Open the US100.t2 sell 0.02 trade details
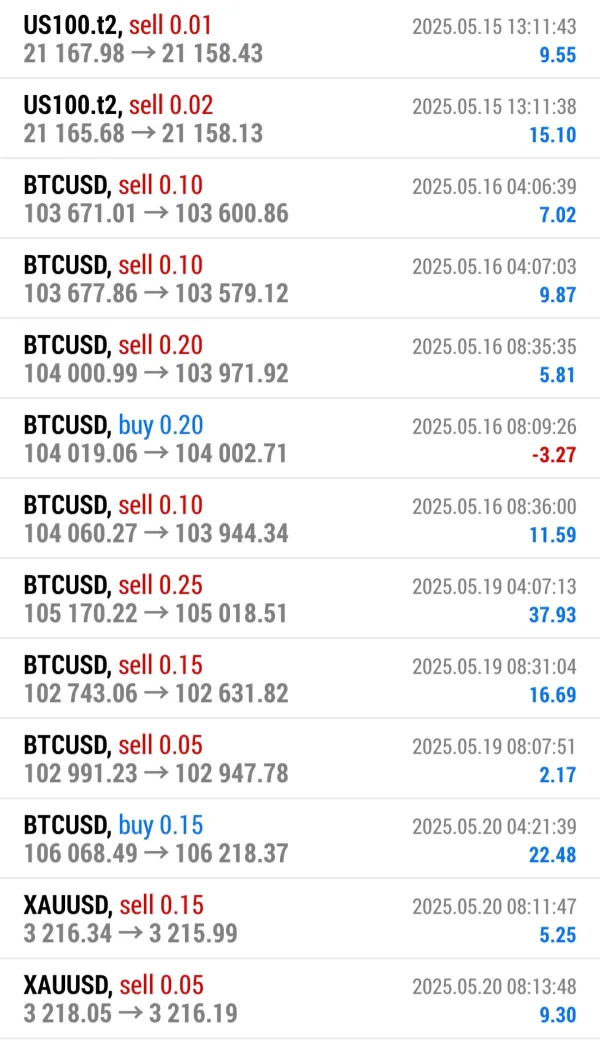 (300, 119)
